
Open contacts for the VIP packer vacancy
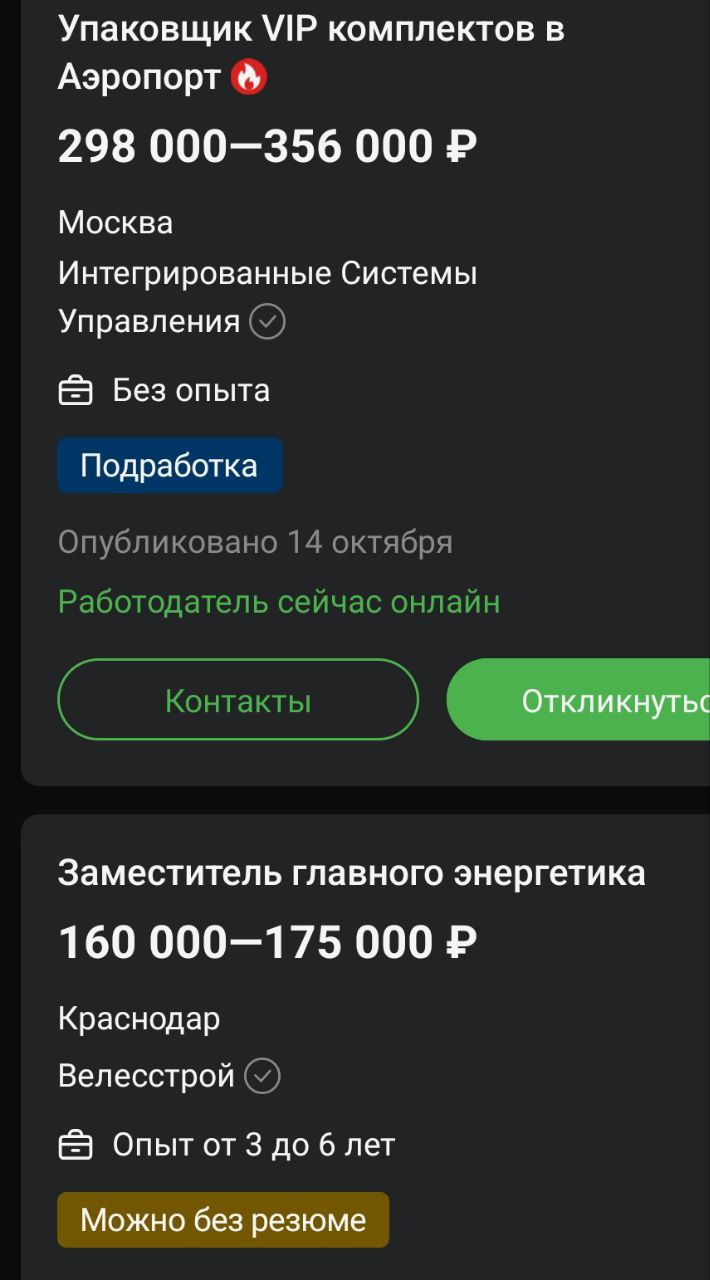(238, 699)
